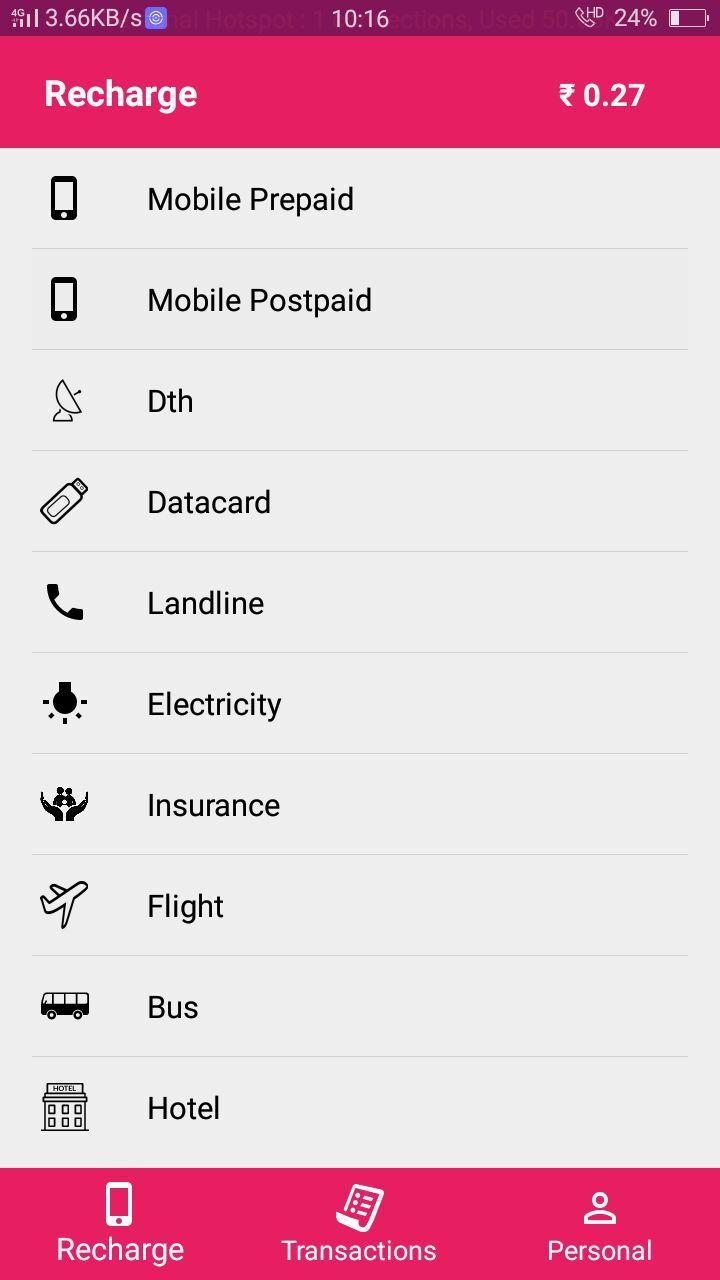Switch to the Transactions tab

tap(359, 1224)
